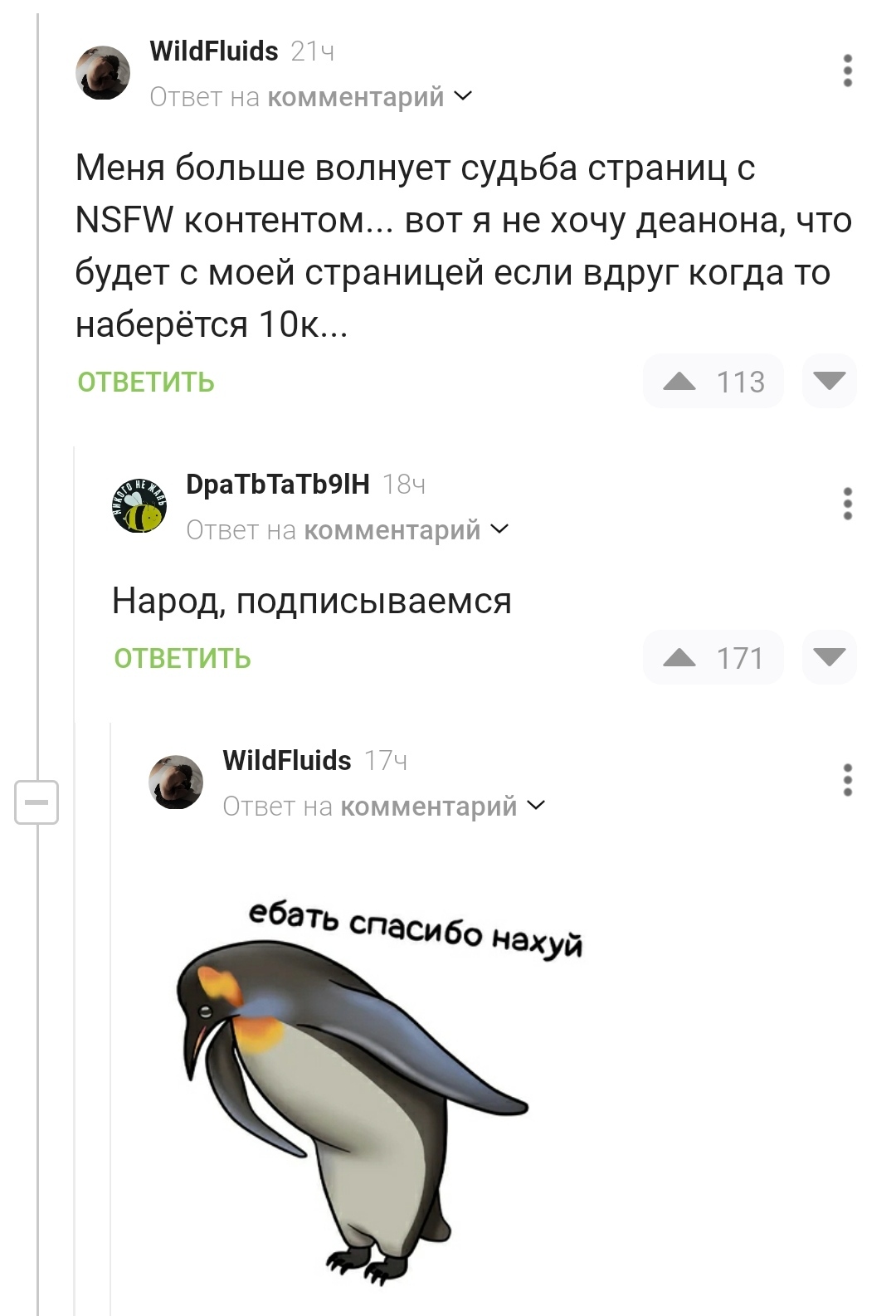Downvote the comment with 171 rating
The width and height of the screenshot is (896, 1316).
(829, 658)
